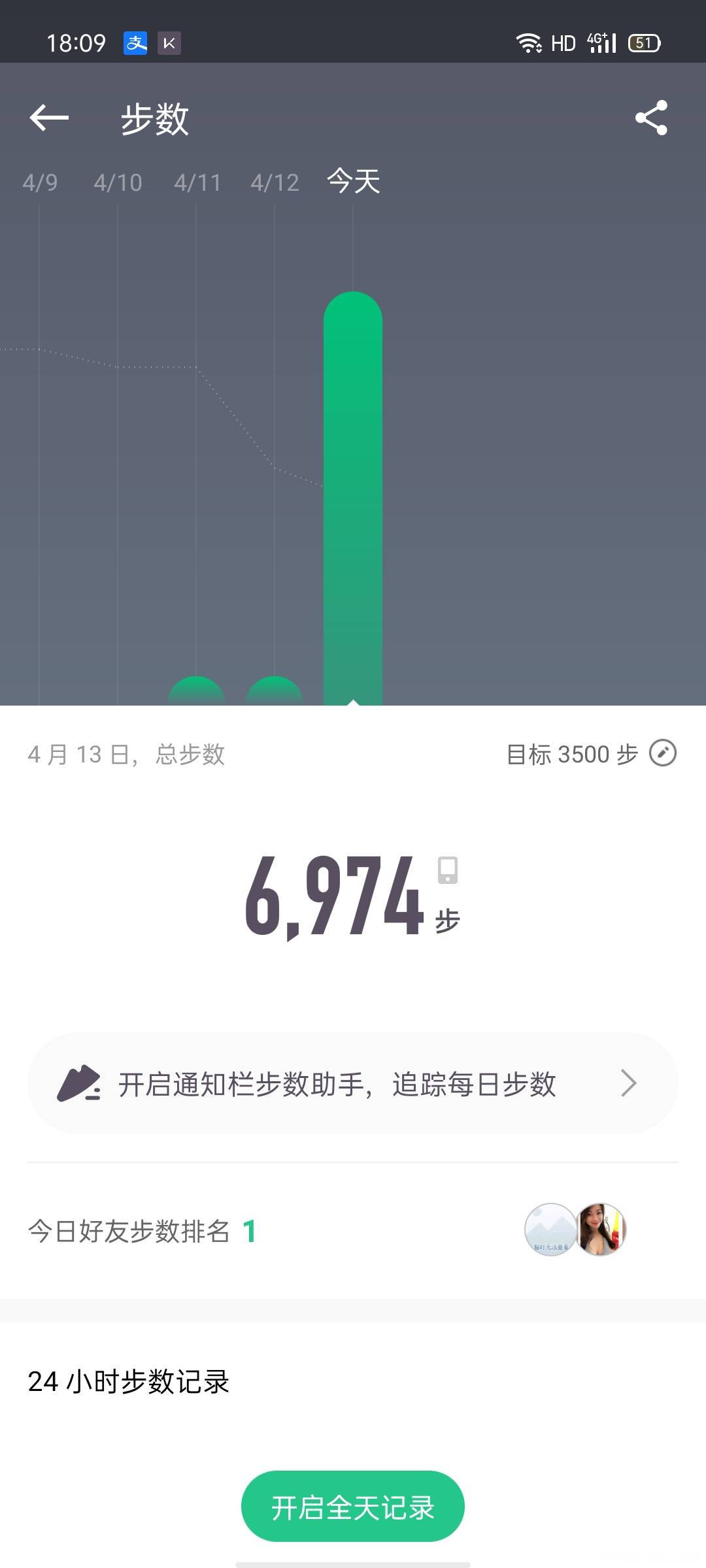Select the 今天 tab in the chart
This screenshot has height=1568, width=706.
(354, 182)
